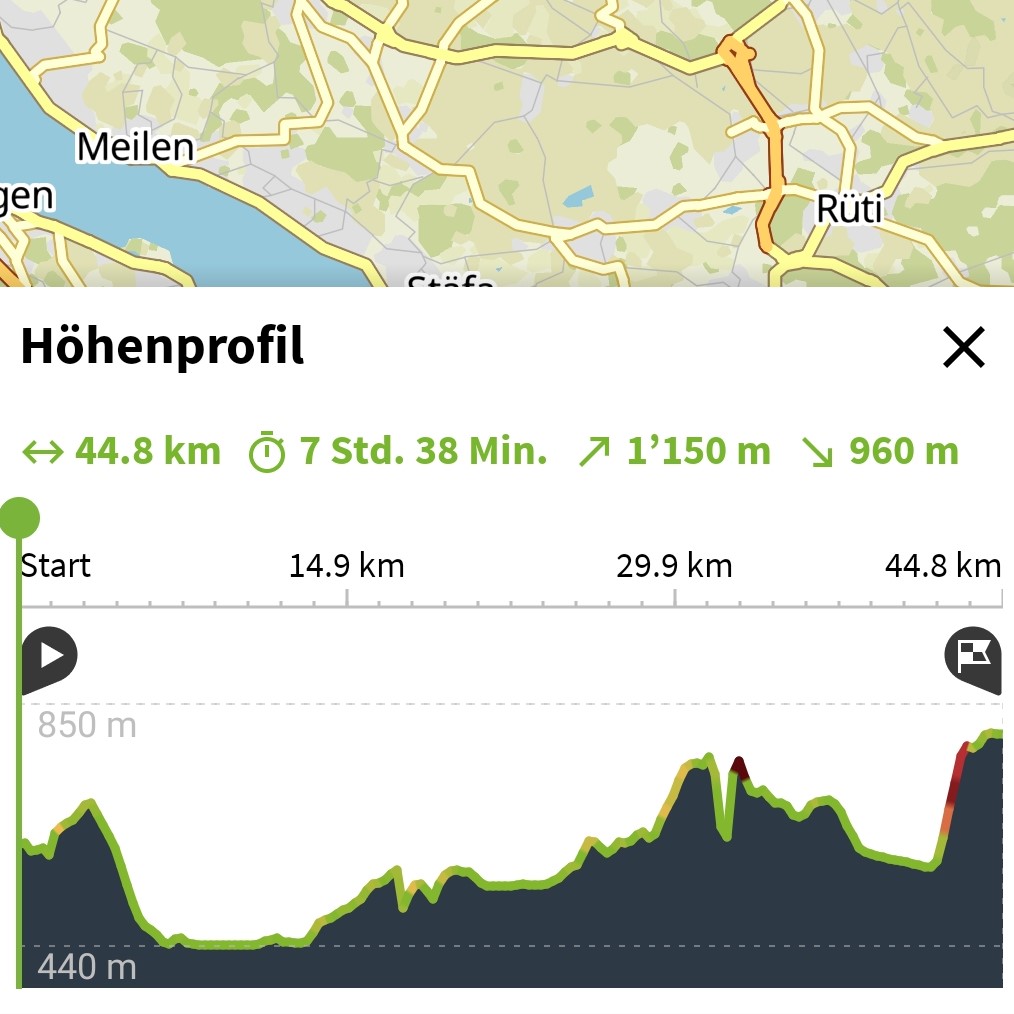Screen dimensions: 1014x1014
Task: Tap the finish flag marker on the profile
Action: point(974,657)
